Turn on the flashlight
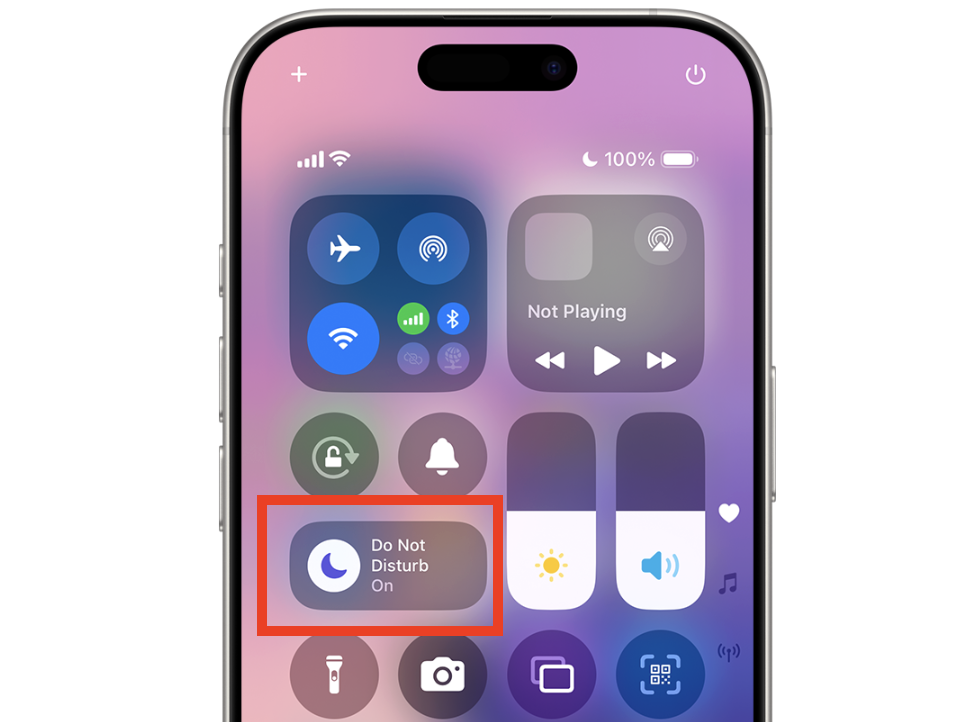 coord(334,675)
